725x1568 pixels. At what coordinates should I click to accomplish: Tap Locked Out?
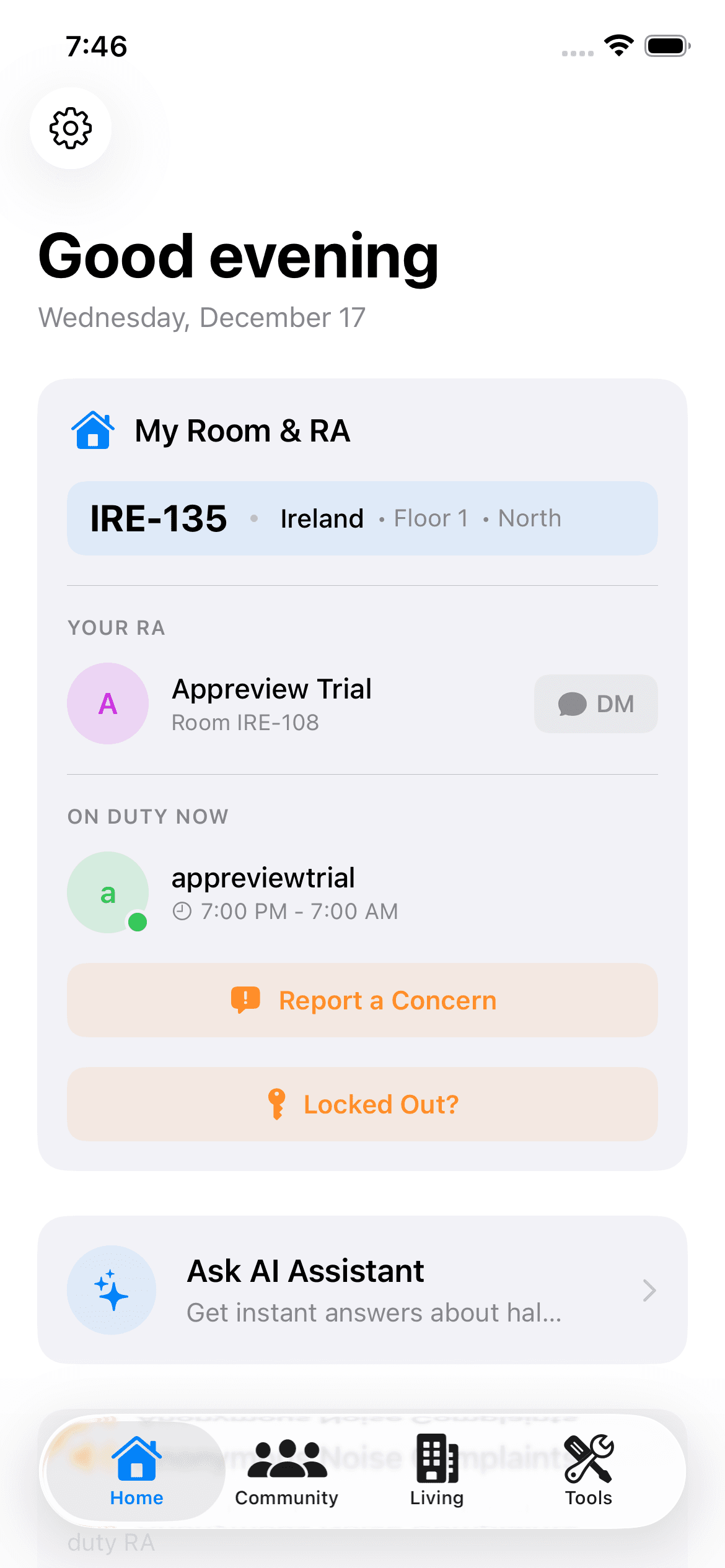[362, 1104]
